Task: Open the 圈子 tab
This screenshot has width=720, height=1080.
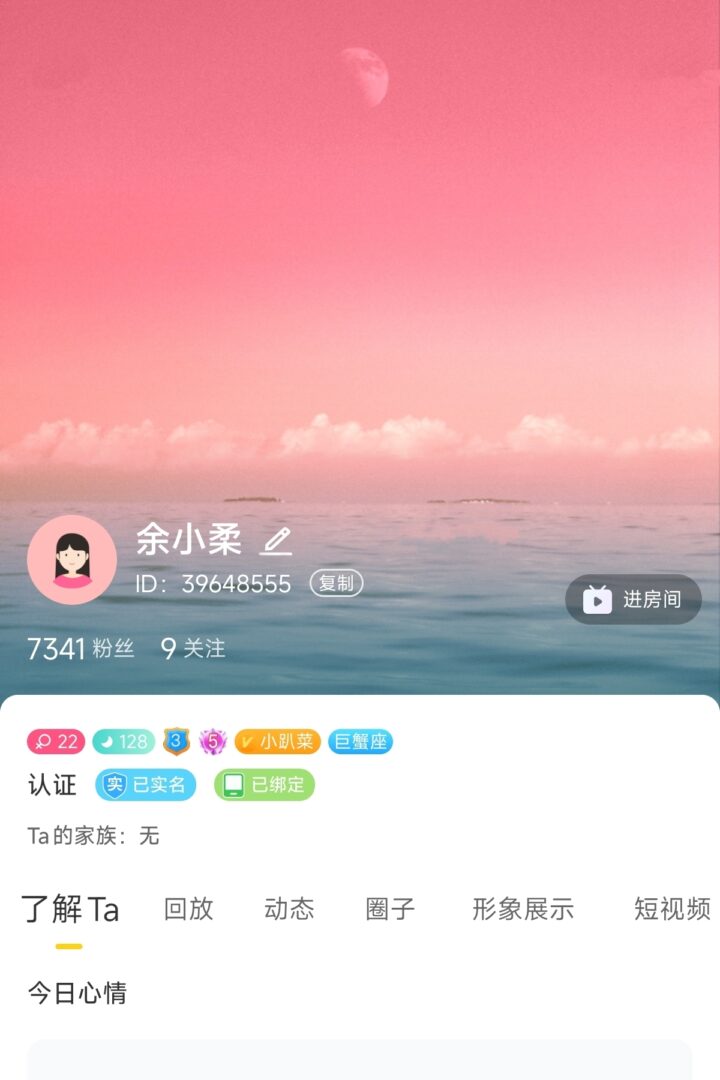Action: coord(390,909)
